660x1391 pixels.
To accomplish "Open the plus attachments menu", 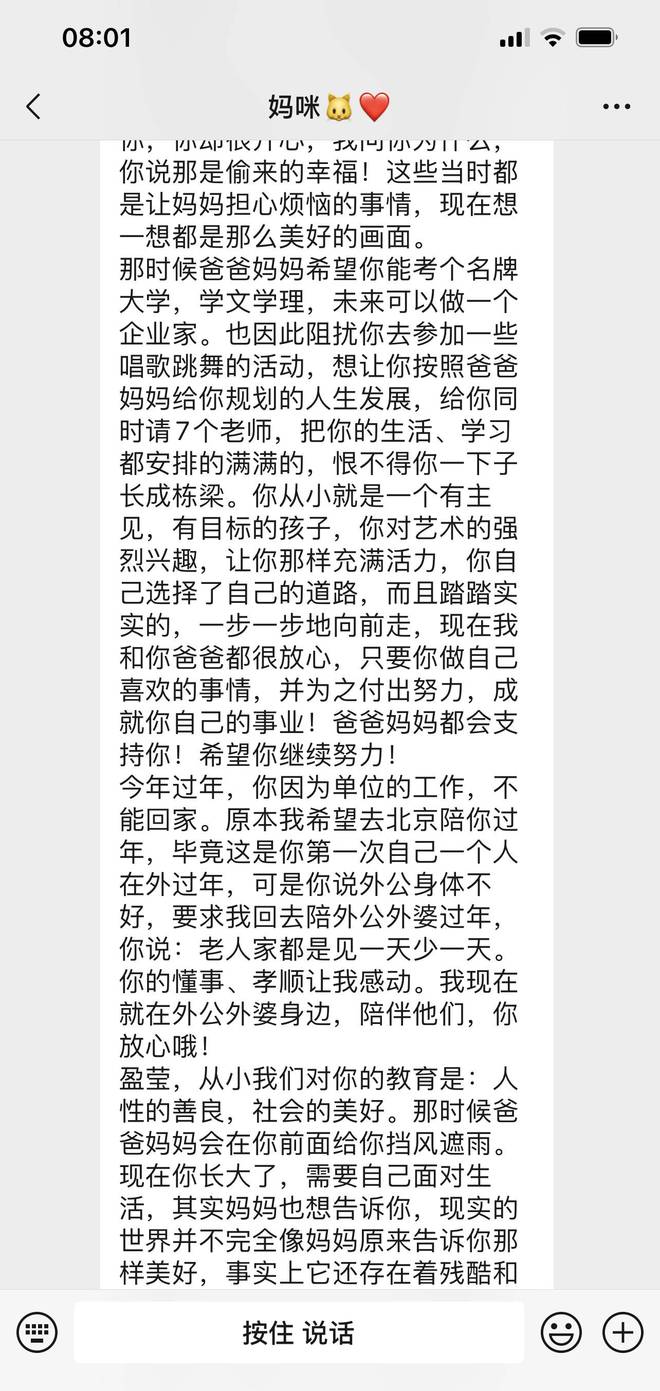I will (x=622, y=1332).
